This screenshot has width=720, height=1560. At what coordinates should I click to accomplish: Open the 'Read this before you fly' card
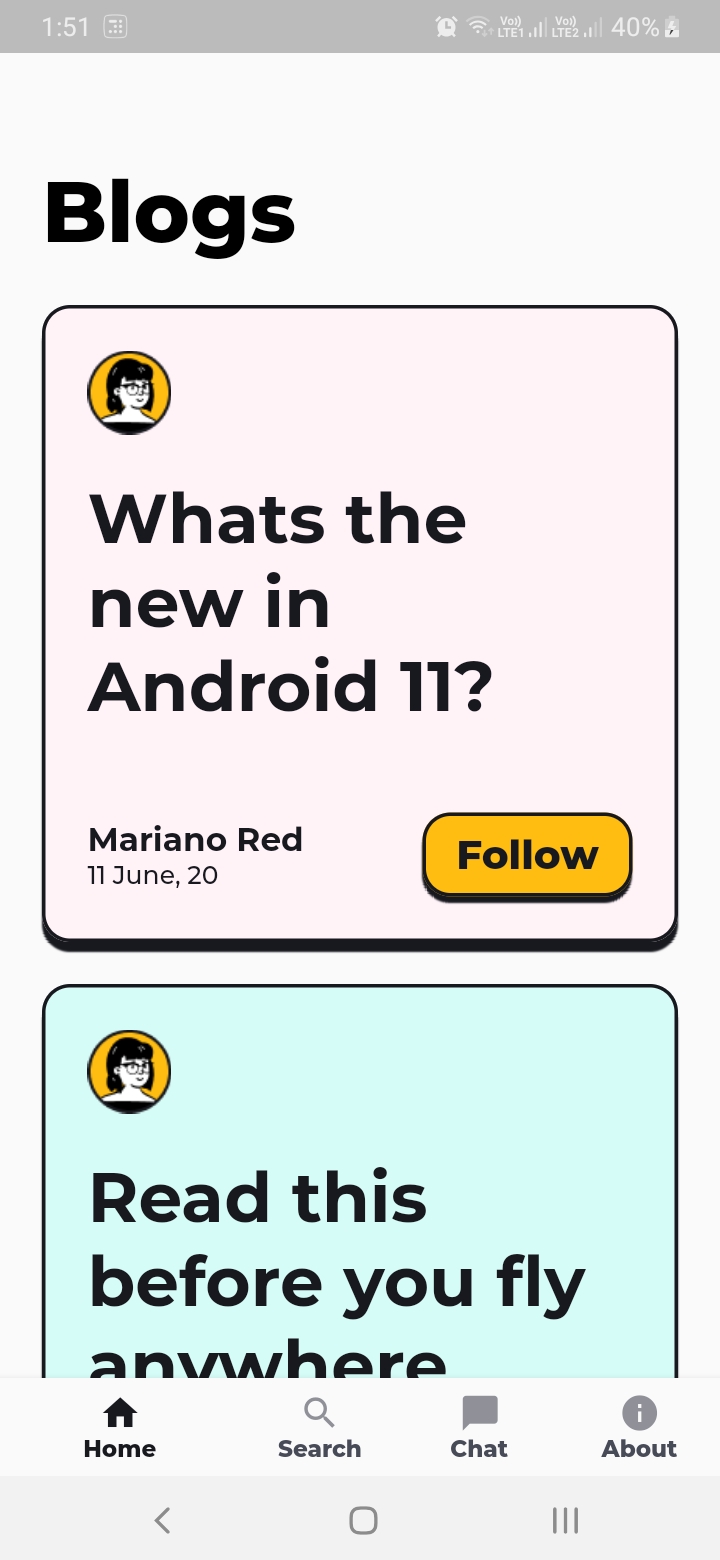[360, 1182]
